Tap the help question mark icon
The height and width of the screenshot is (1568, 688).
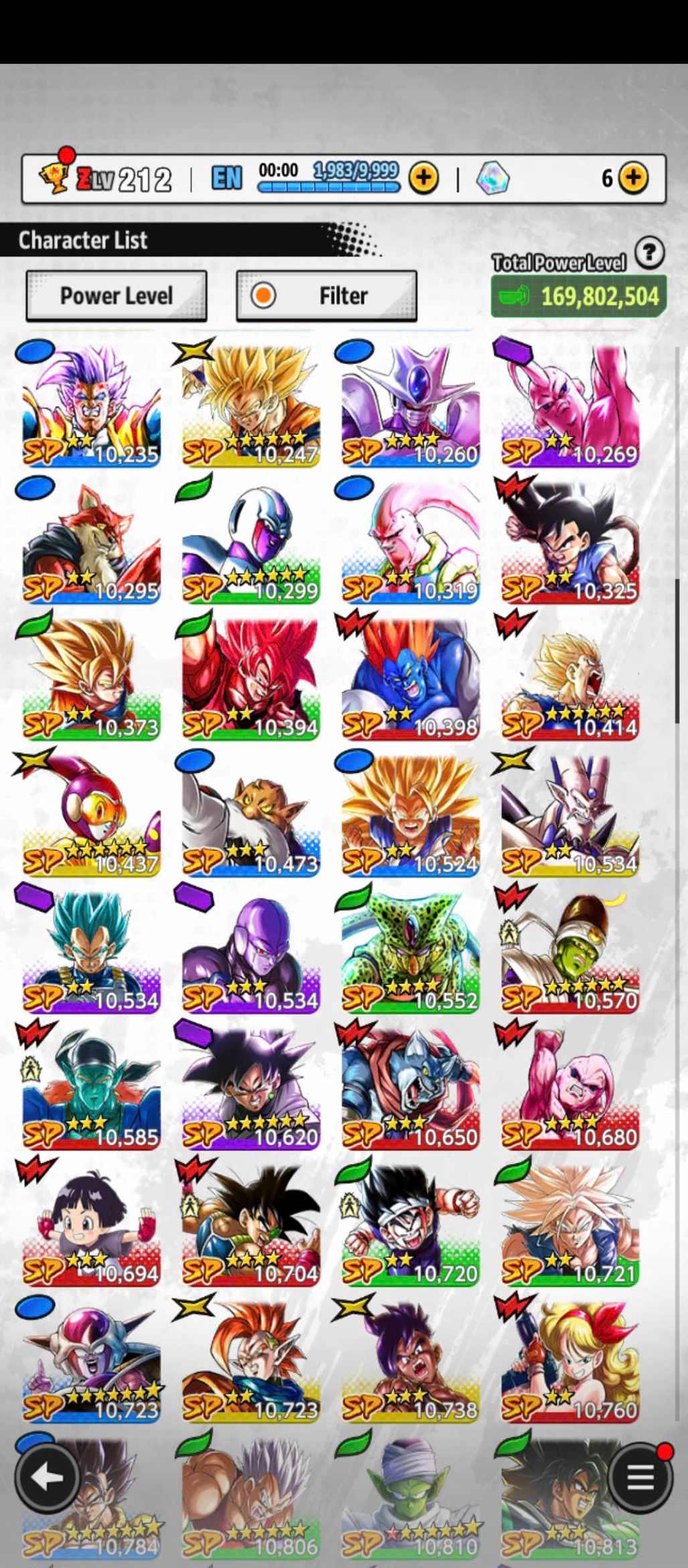point(649,253)
